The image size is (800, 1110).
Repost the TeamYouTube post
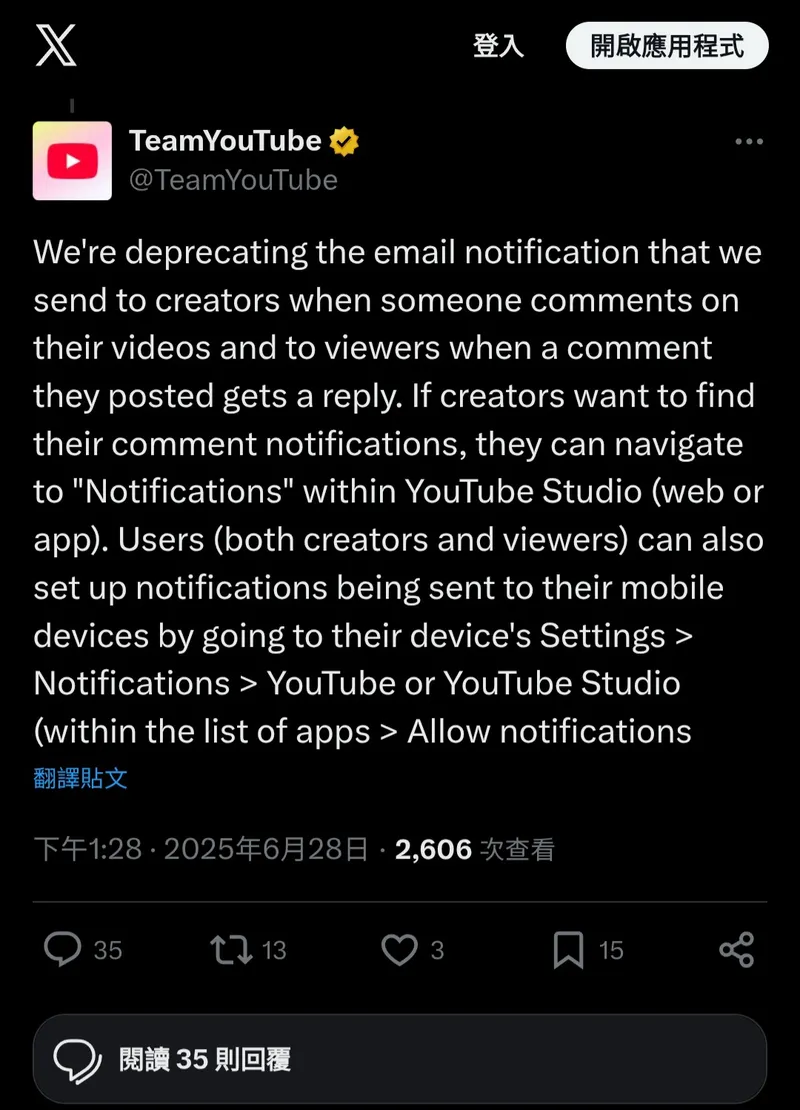click(x=232, y=950)
